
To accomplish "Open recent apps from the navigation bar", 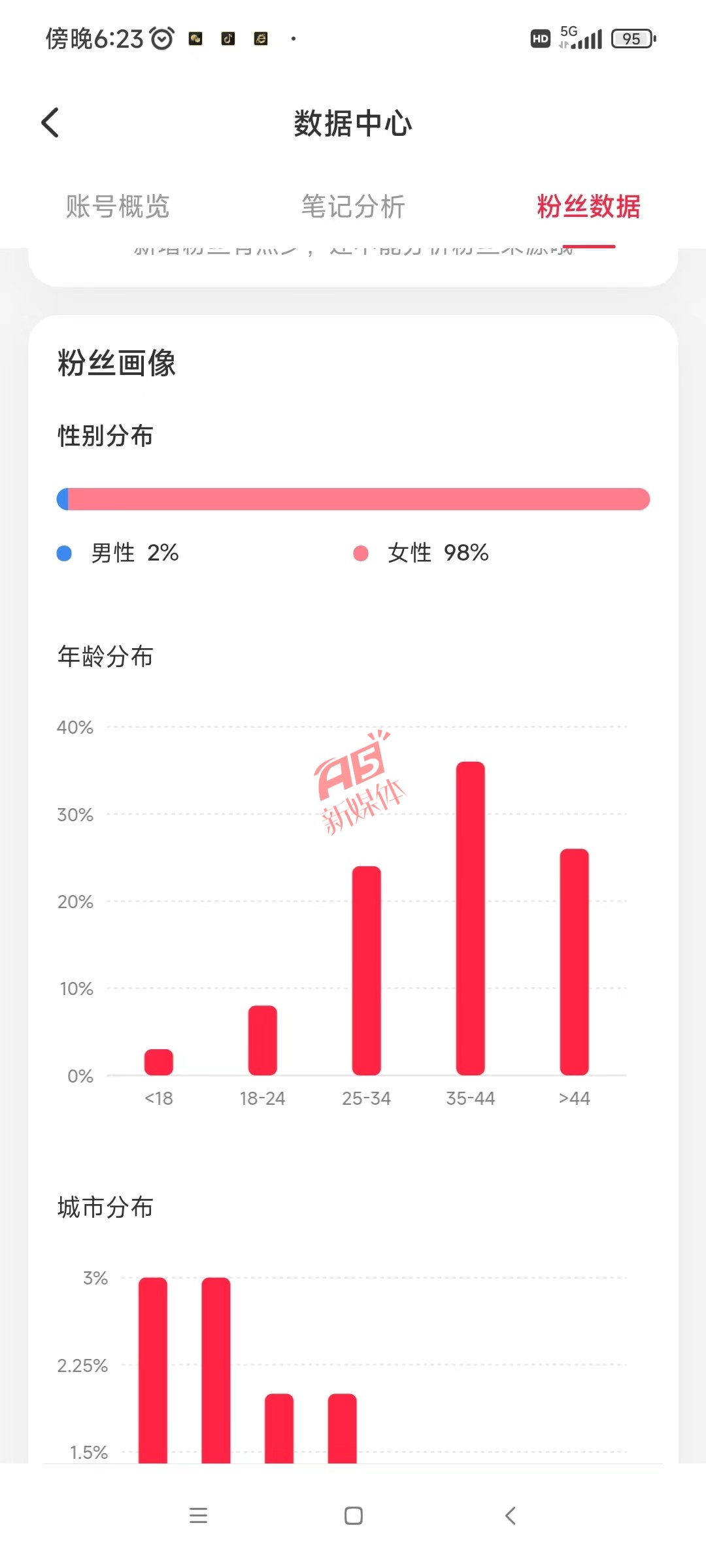I will point(198,1516).
